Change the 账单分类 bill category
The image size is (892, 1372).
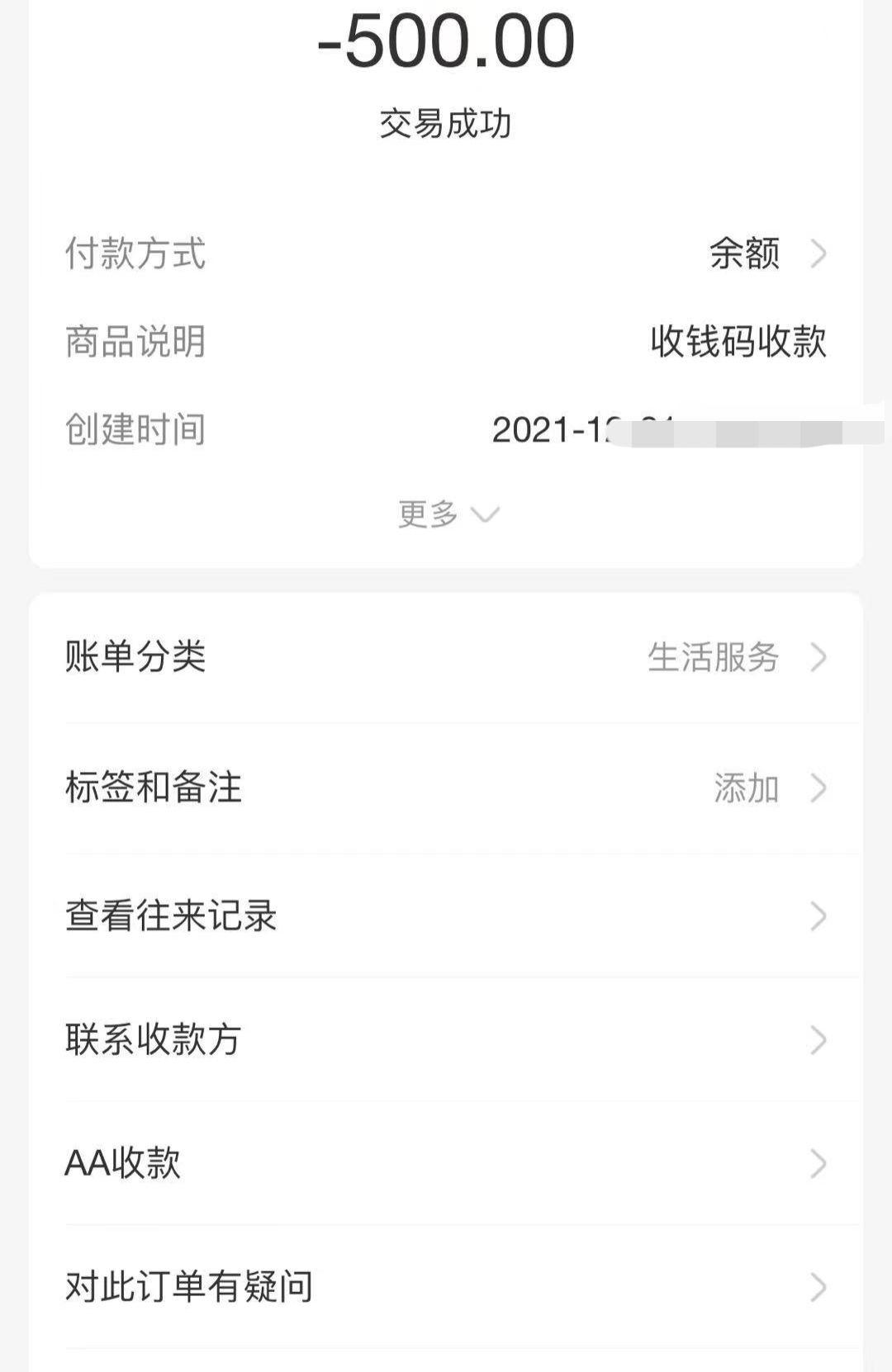(446, 658)
